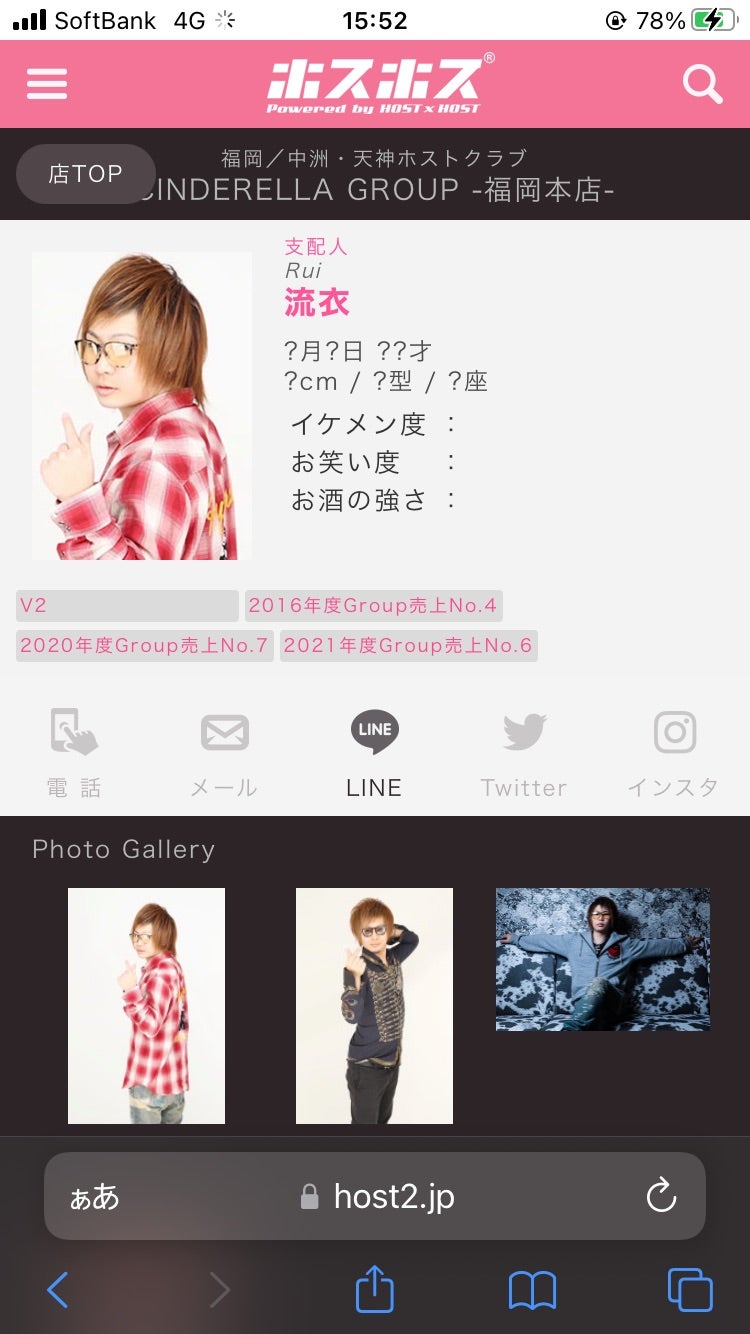Select the 2020年度Group売上No.7 tag
The width and height of the screenshot is (750, 1334).
(x=145, y=646)
